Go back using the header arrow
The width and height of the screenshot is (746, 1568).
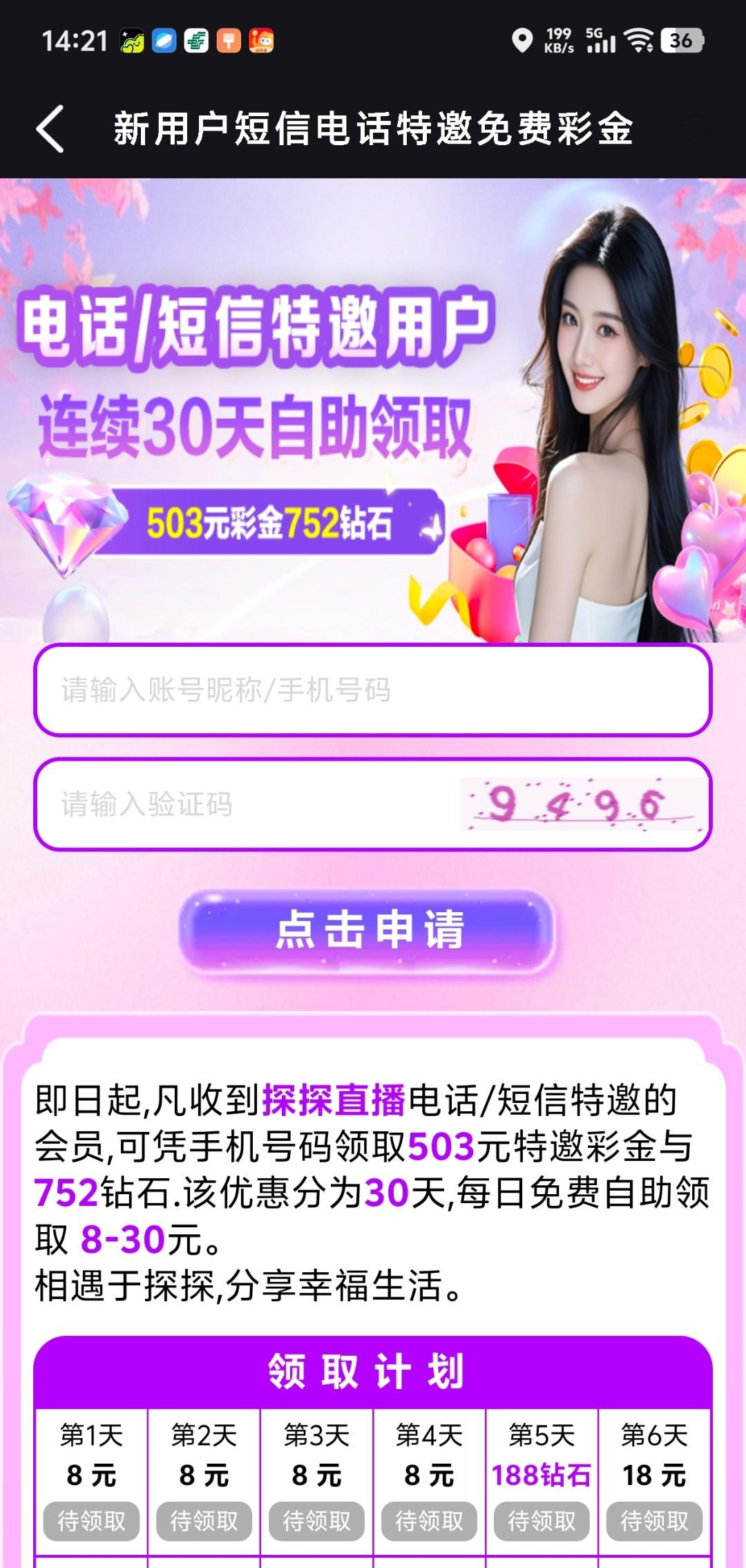coord(50,129)
